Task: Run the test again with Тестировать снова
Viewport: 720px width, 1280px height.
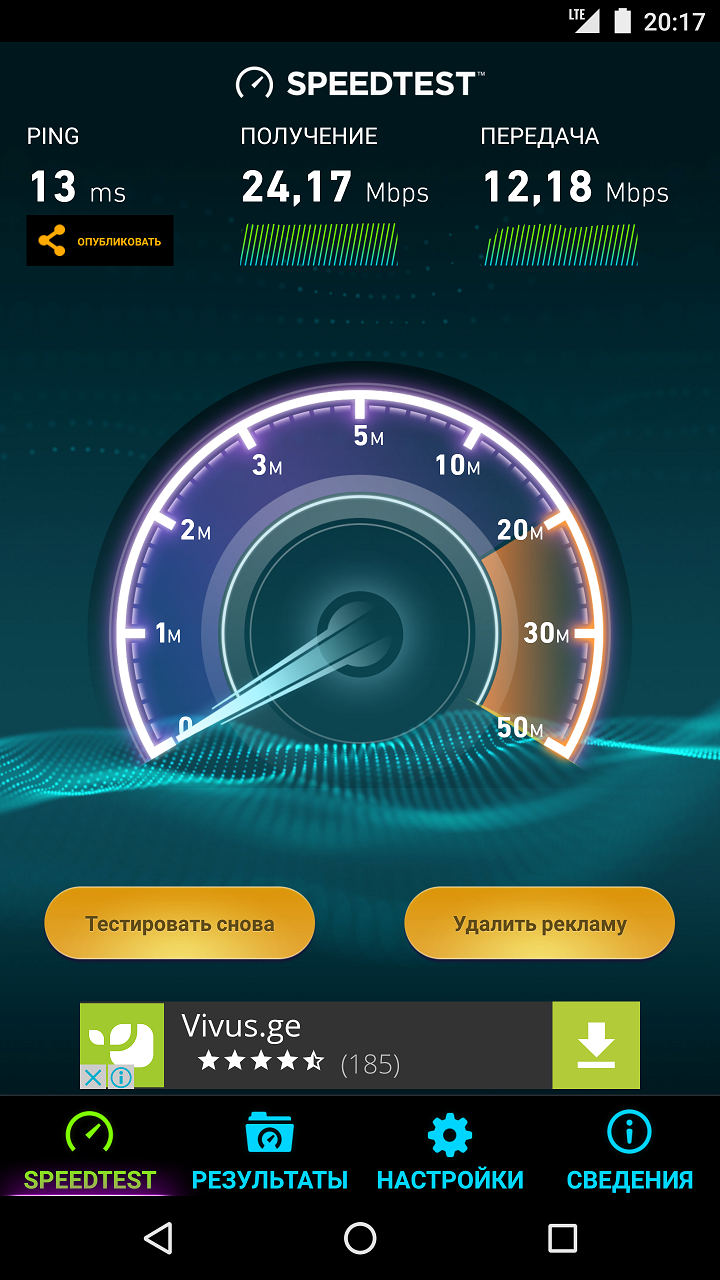Action: pyautogui.click(x=180, y=923)
